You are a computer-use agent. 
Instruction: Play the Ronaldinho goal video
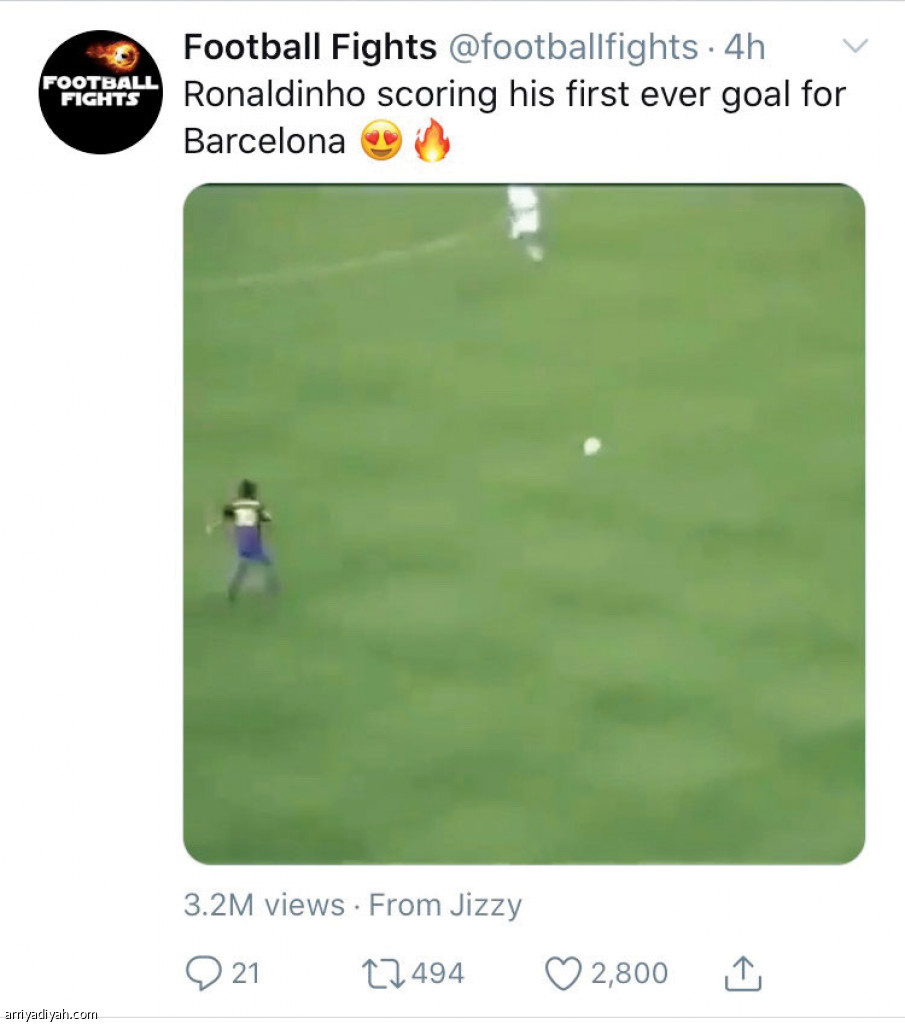click(523, 524)
